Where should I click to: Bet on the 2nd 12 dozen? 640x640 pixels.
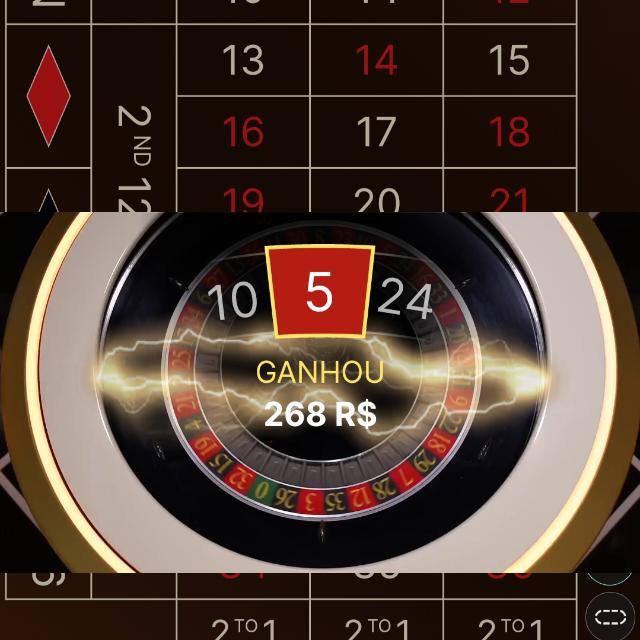pos(134,150)
